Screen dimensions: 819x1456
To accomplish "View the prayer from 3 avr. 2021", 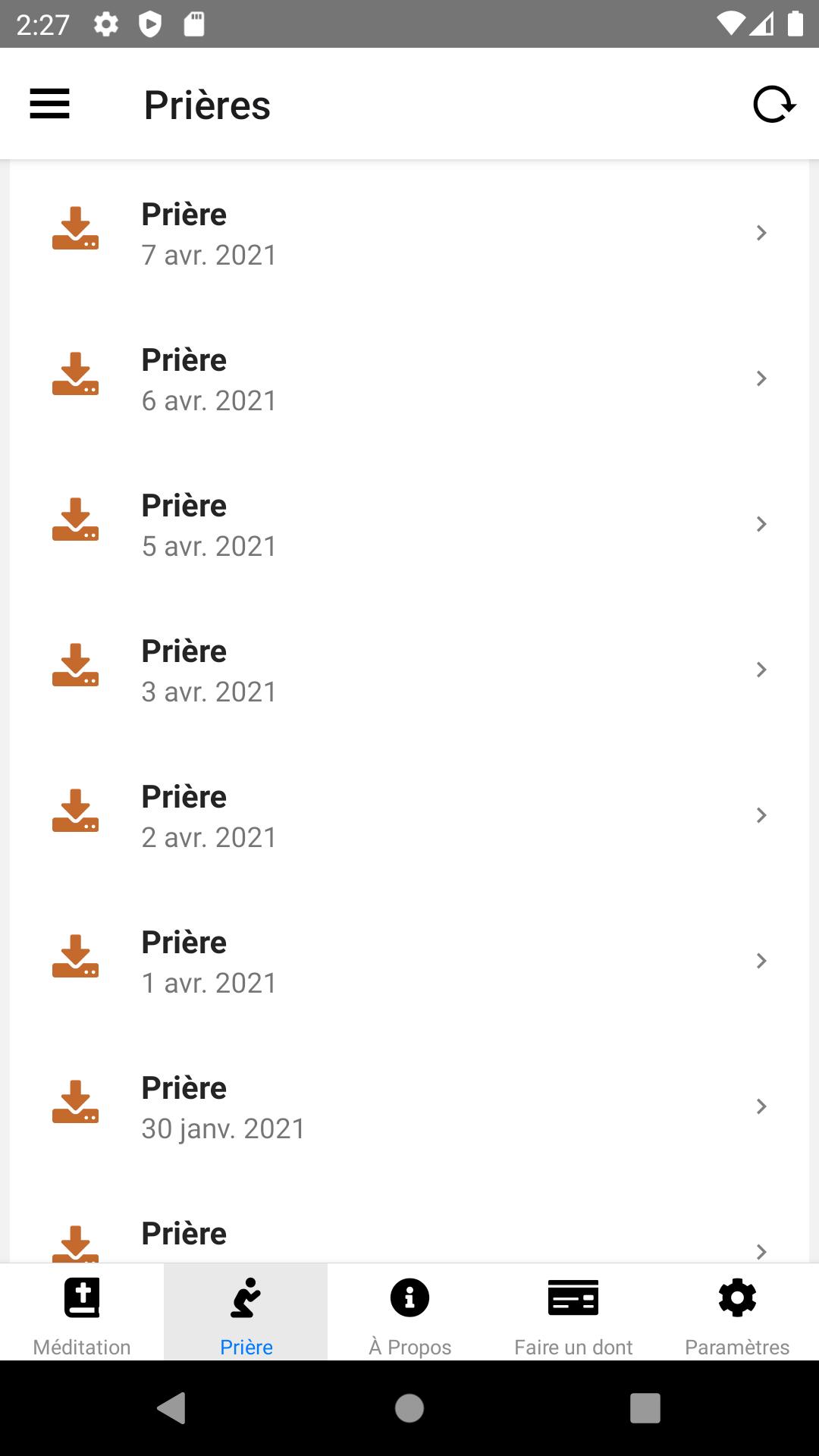I will tap(409, 670).
